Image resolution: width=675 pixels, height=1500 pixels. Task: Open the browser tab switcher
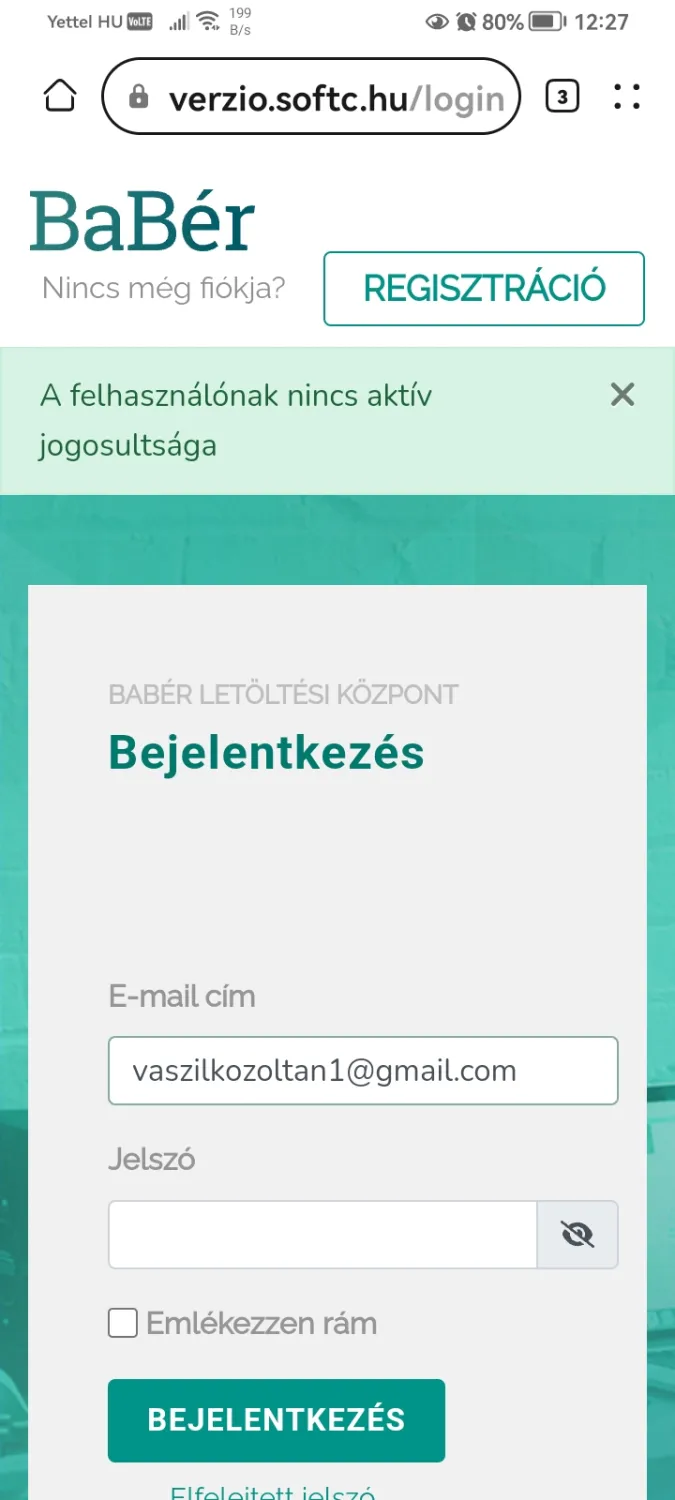point(562,97)
